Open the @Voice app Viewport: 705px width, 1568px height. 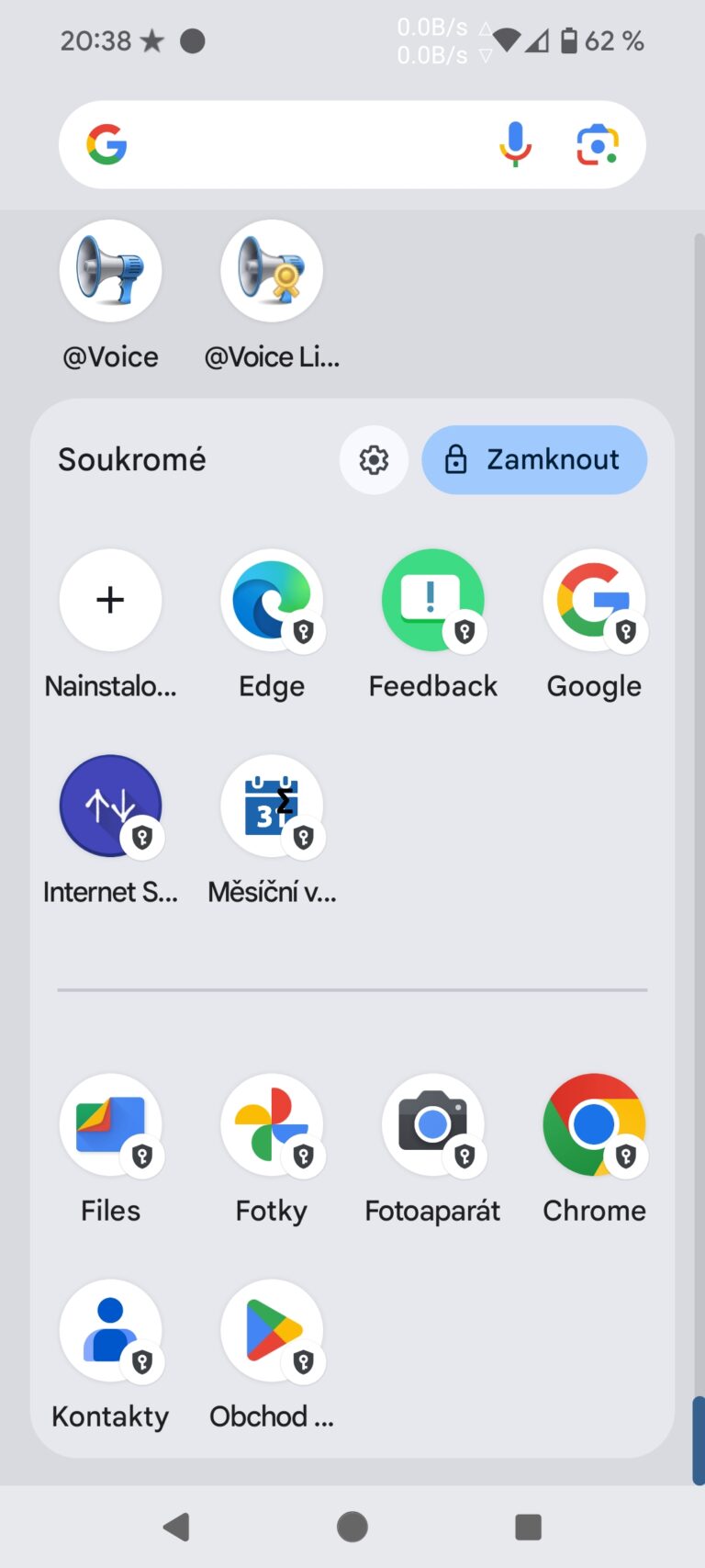click(110, 271)
